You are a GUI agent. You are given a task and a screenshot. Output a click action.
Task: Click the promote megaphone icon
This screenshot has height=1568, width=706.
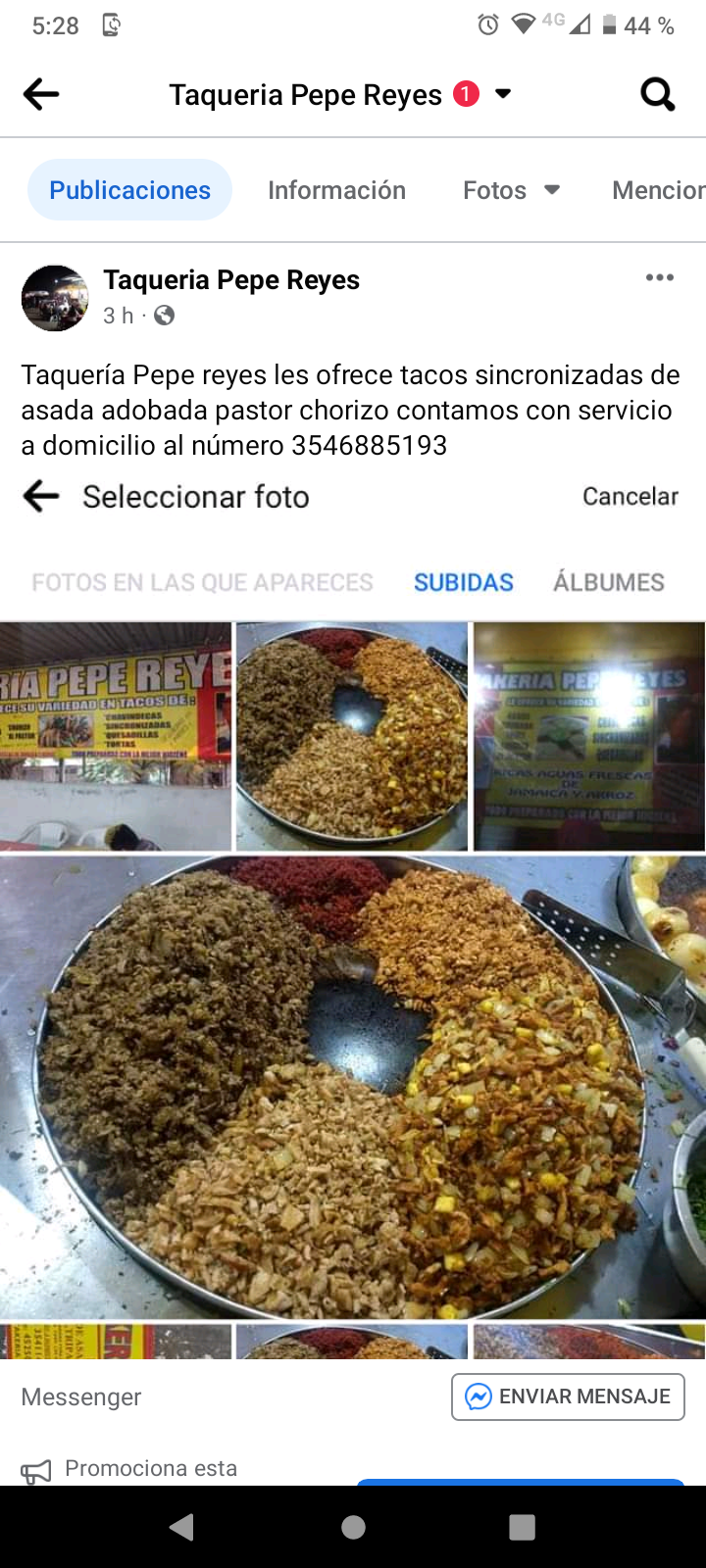click(37, 1467)
